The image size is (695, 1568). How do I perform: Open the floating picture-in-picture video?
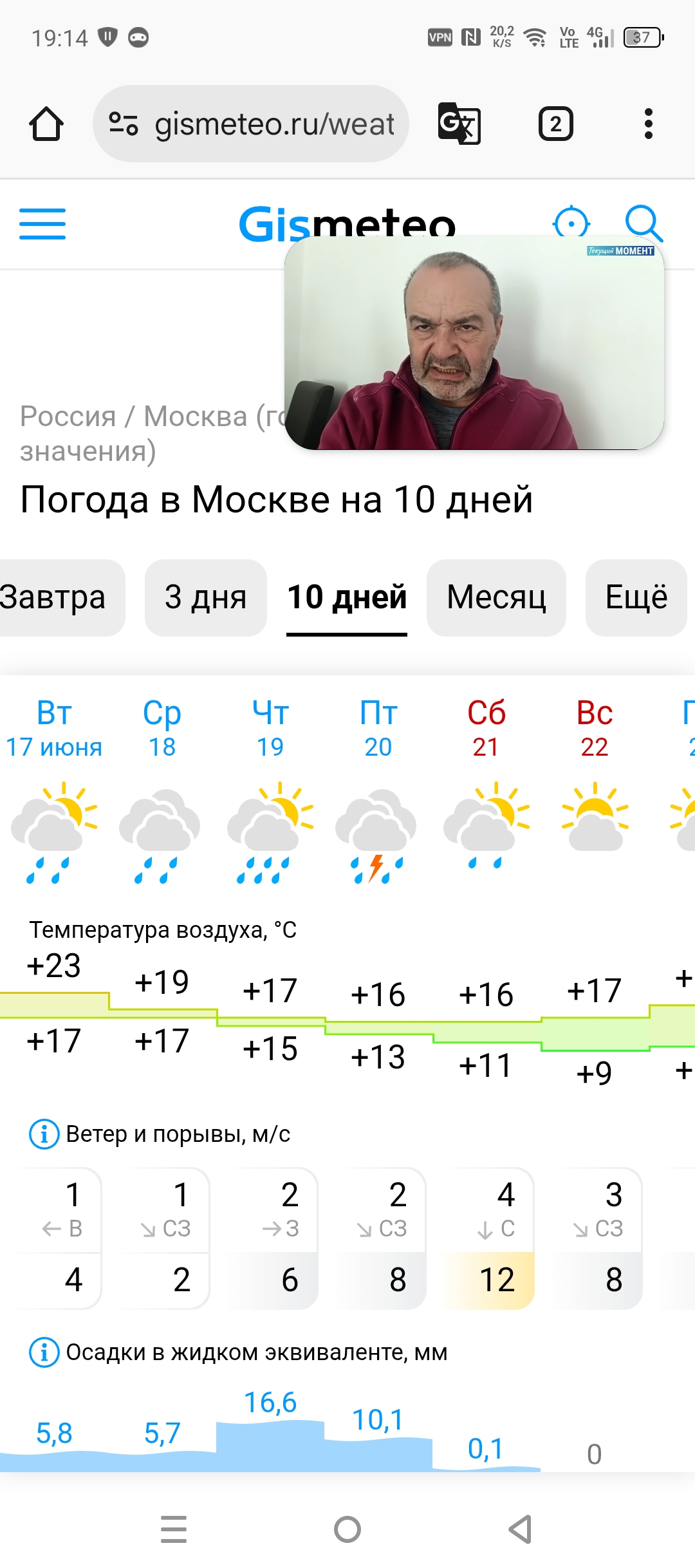474,342
